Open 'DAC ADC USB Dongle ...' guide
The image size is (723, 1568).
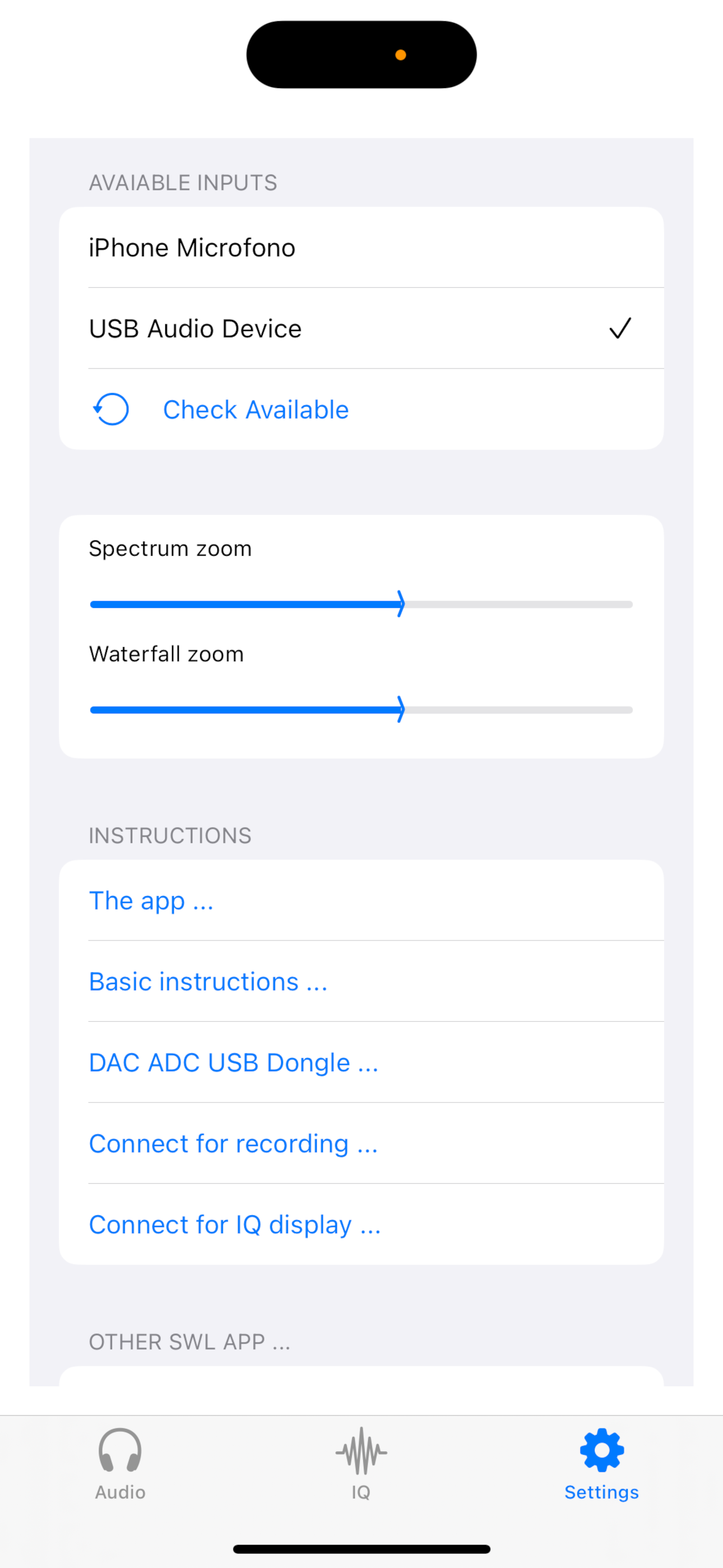click(234, 1062)
